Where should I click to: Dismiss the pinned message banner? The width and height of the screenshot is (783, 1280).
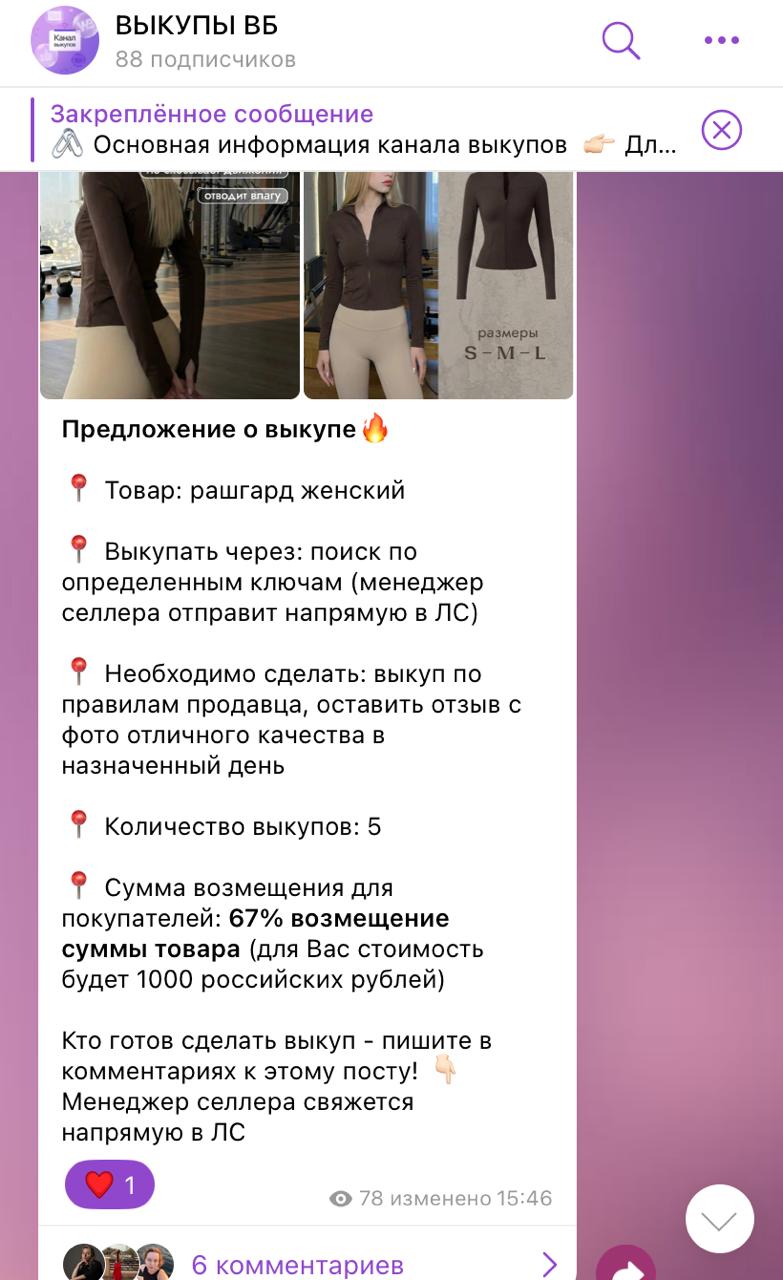[721, 130]
